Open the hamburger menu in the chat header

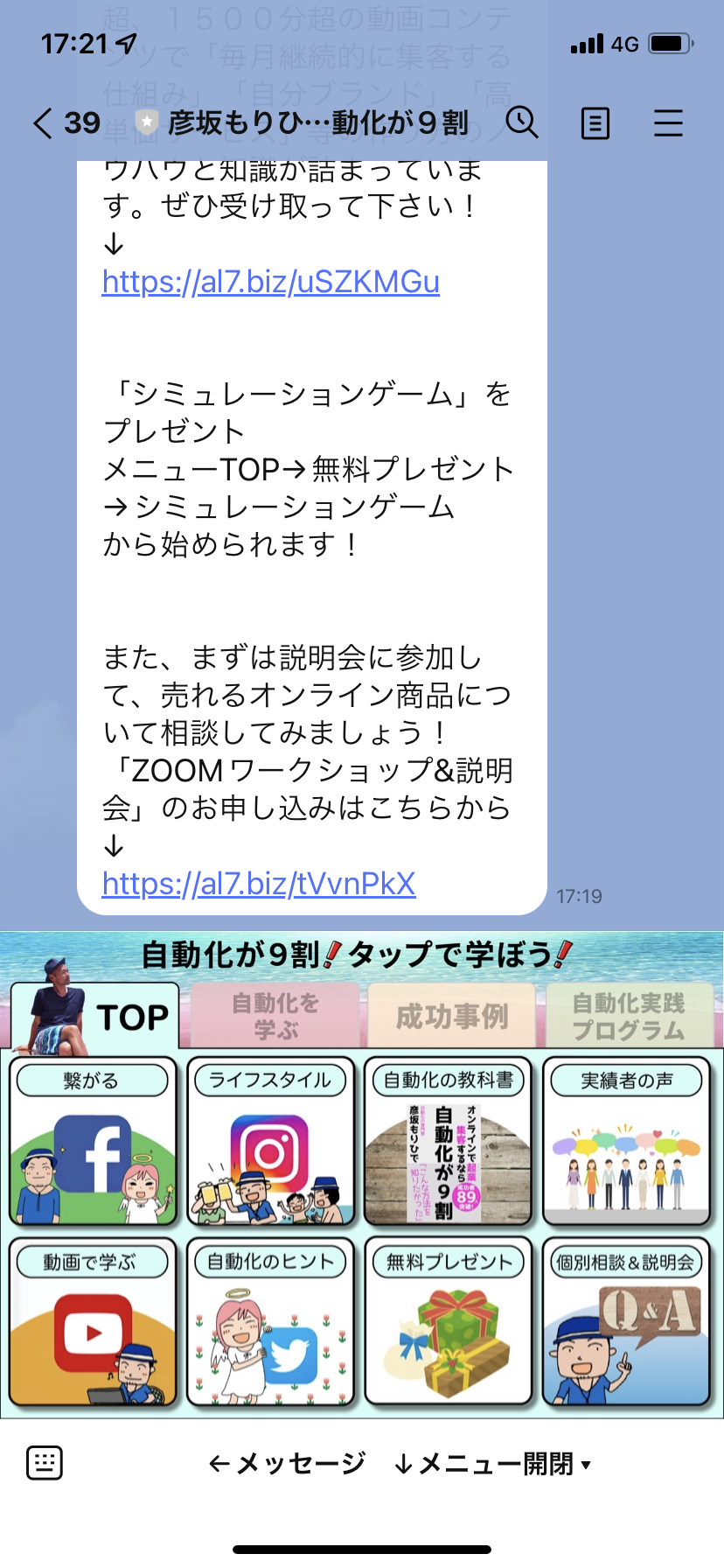tap(668, 123)
